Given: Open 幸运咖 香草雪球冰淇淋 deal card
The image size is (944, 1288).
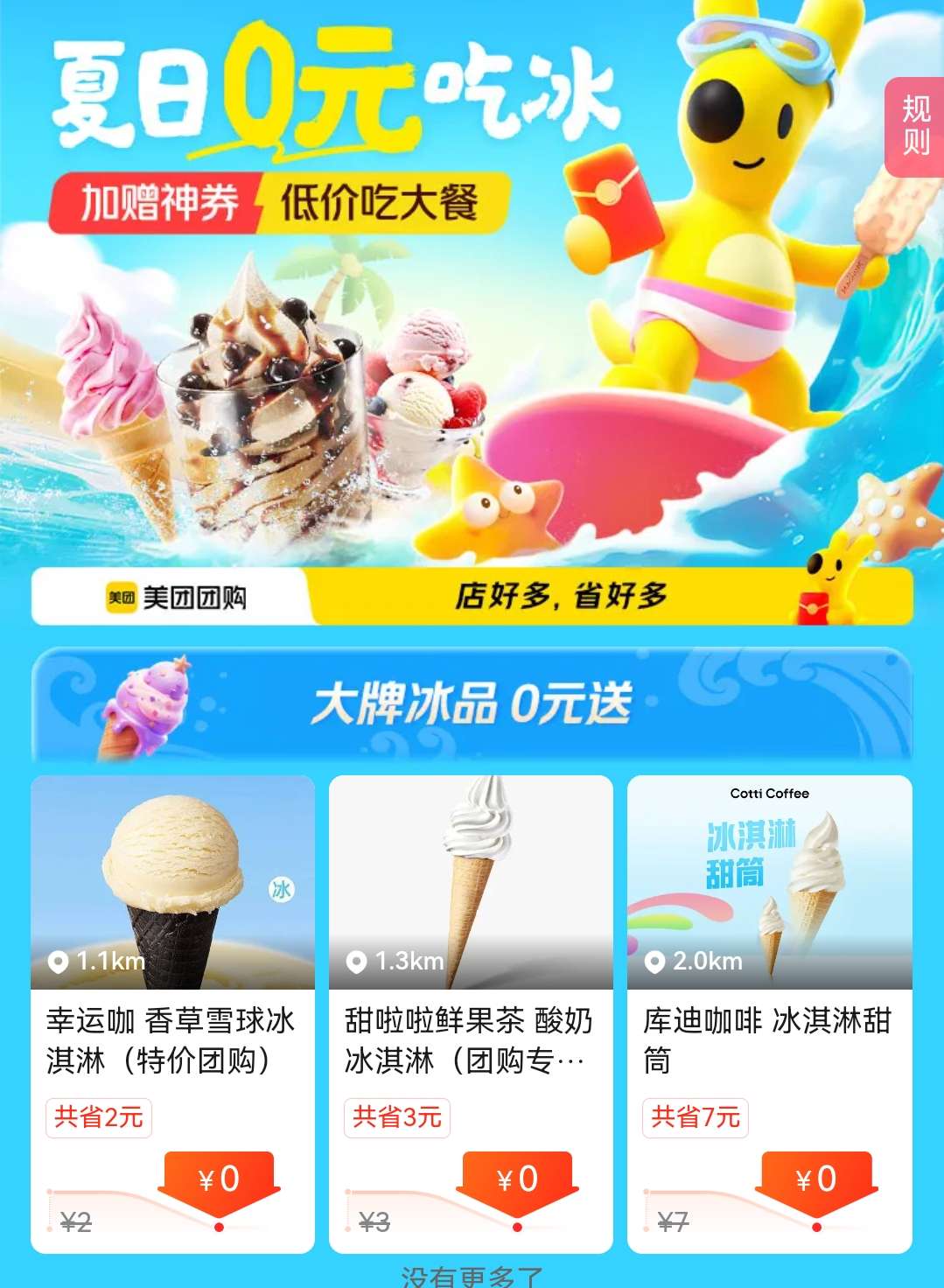Looking at the screenshot, I should point(172,1013).
